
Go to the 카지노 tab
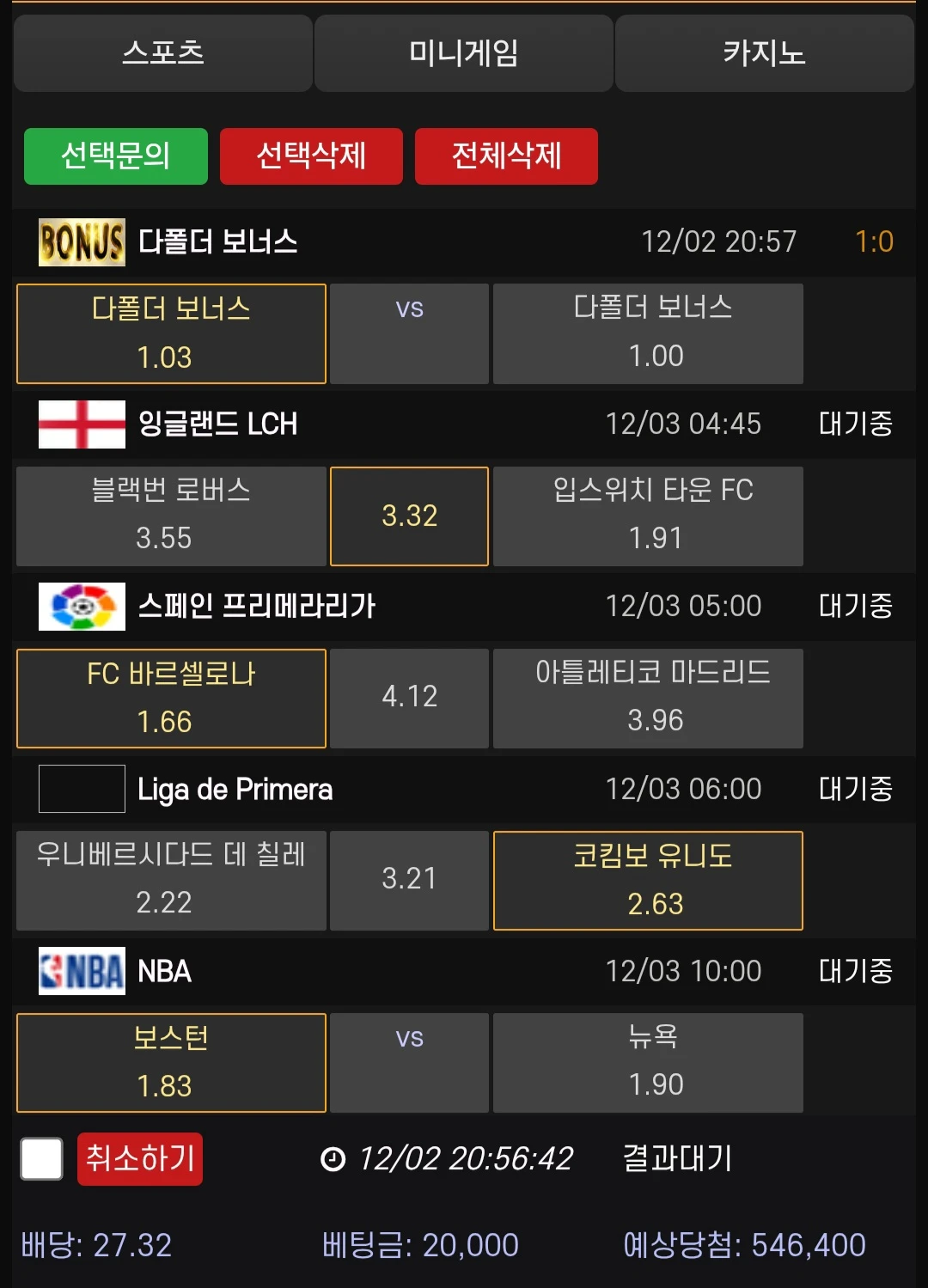coord(764,53)
